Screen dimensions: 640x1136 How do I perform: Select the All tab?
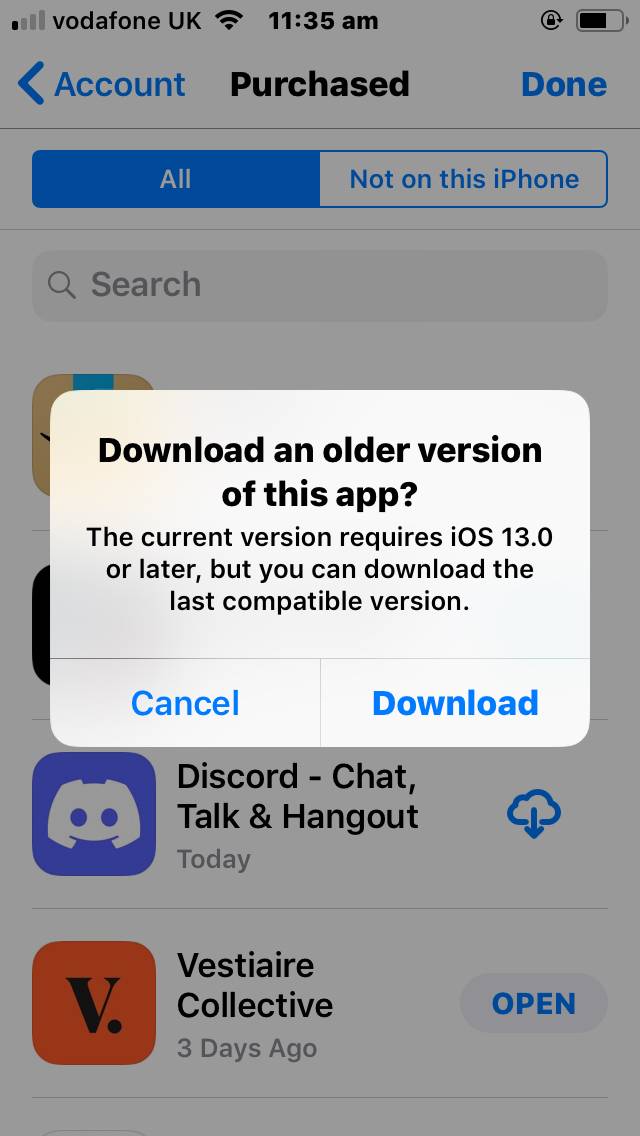pos(176,179)
